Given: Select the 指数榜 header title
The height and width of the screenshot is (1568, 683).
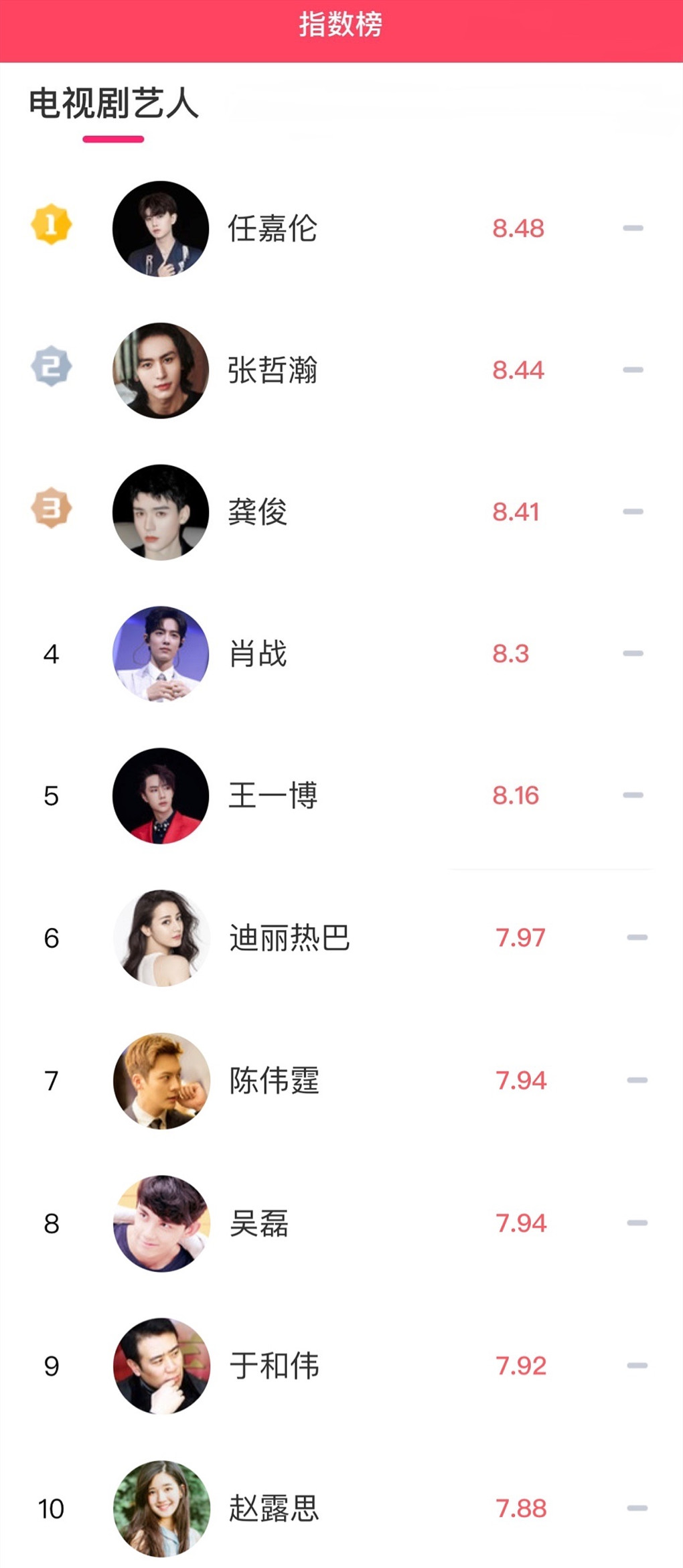Looking at the screenshot, I should point(341,27).
